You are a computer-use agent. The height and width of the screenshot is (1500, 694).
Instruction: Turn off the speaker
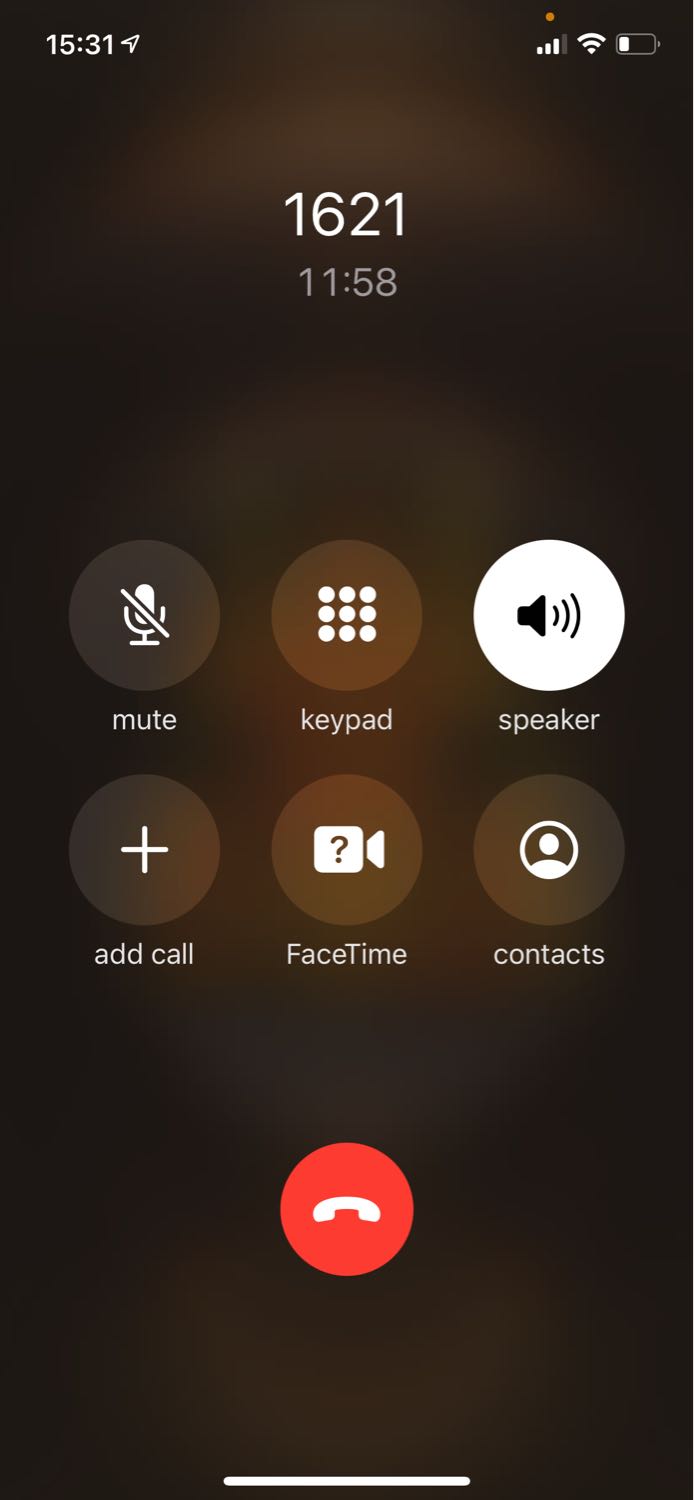549,615
